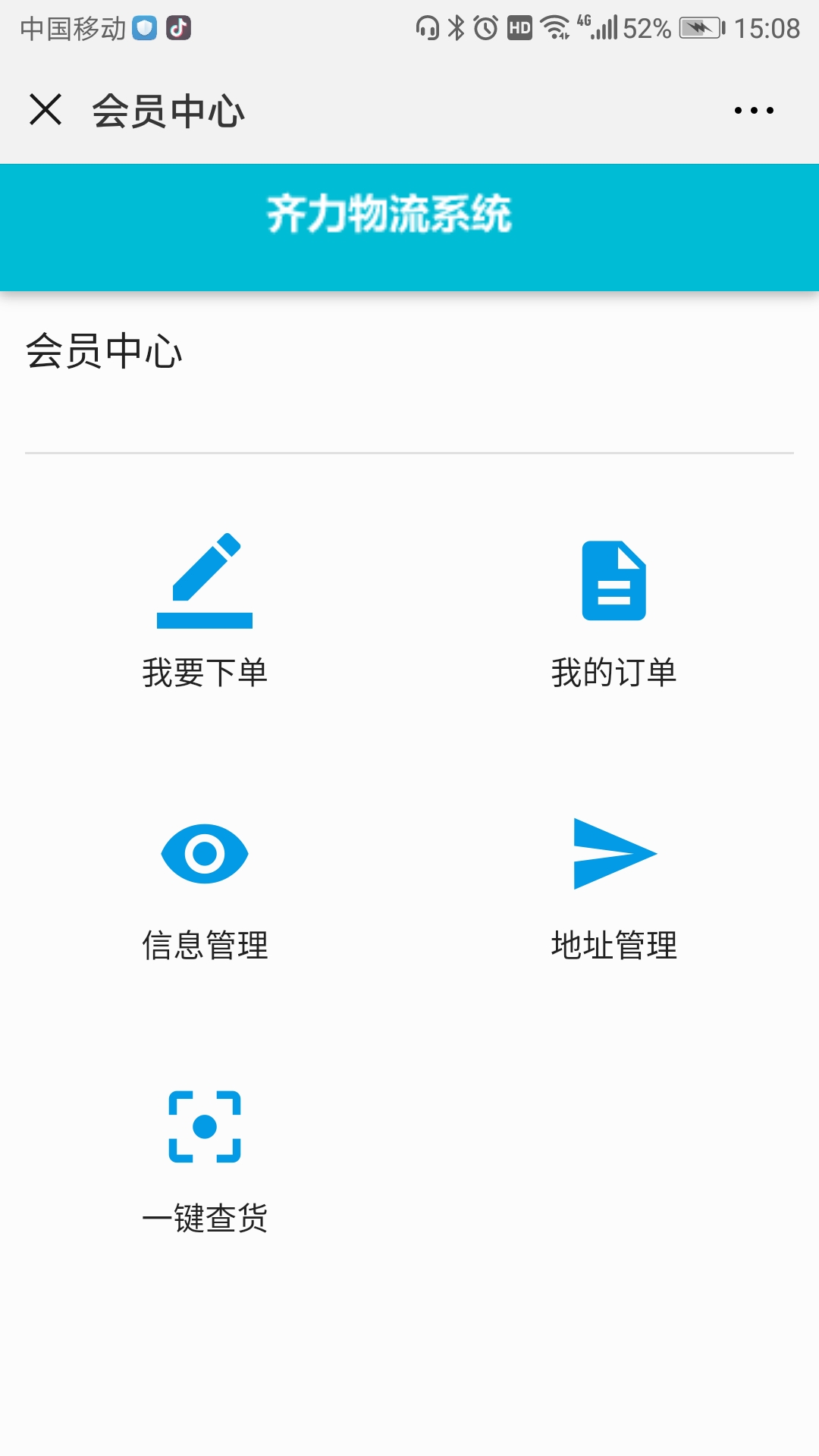Open the three-dot overflow menu
Screen dimensions: 819x1456
754,111
